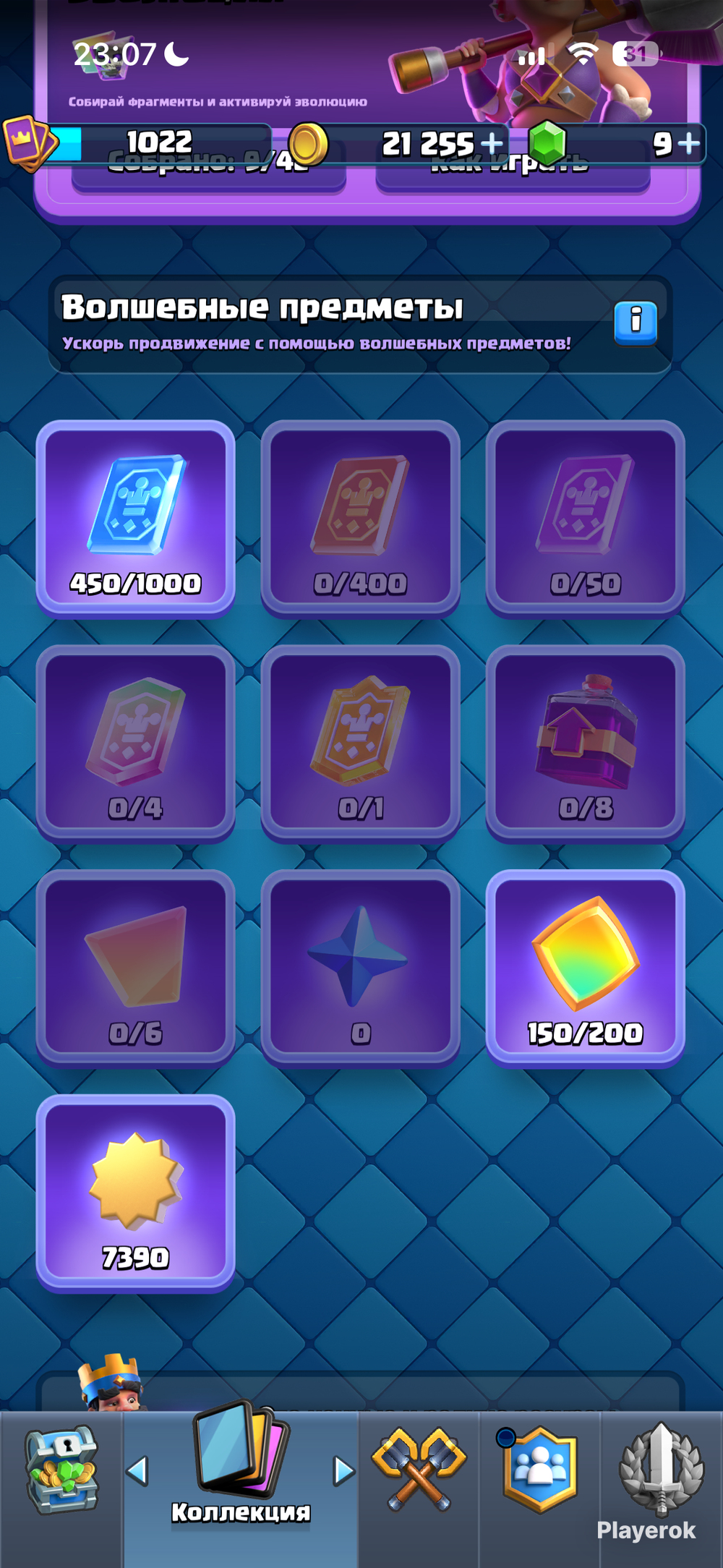
Task: Add more gold coins with plus
Action: point(492,143)
